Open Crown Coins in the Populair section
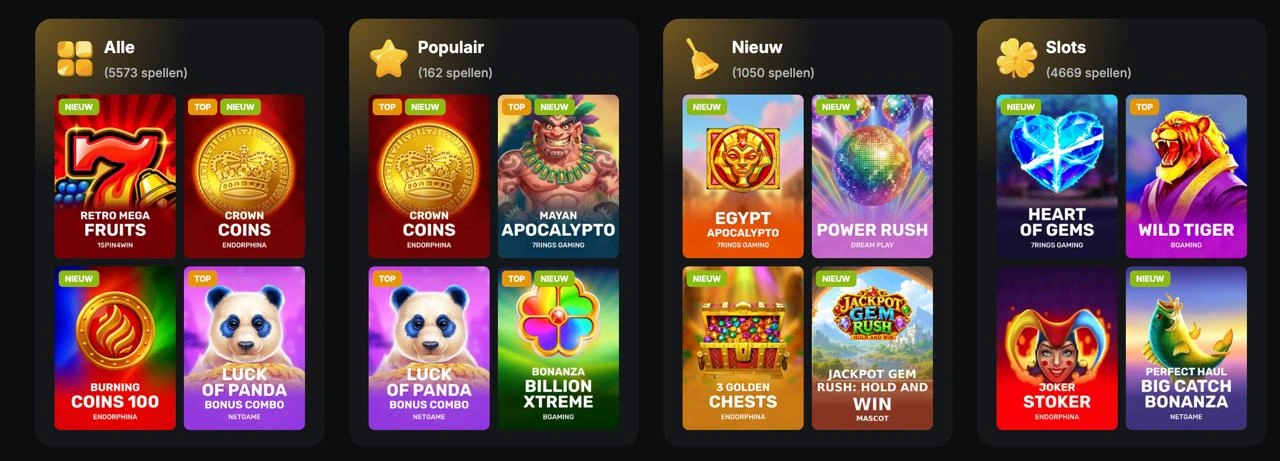The image size is (1280, 461). coord(429,177)
